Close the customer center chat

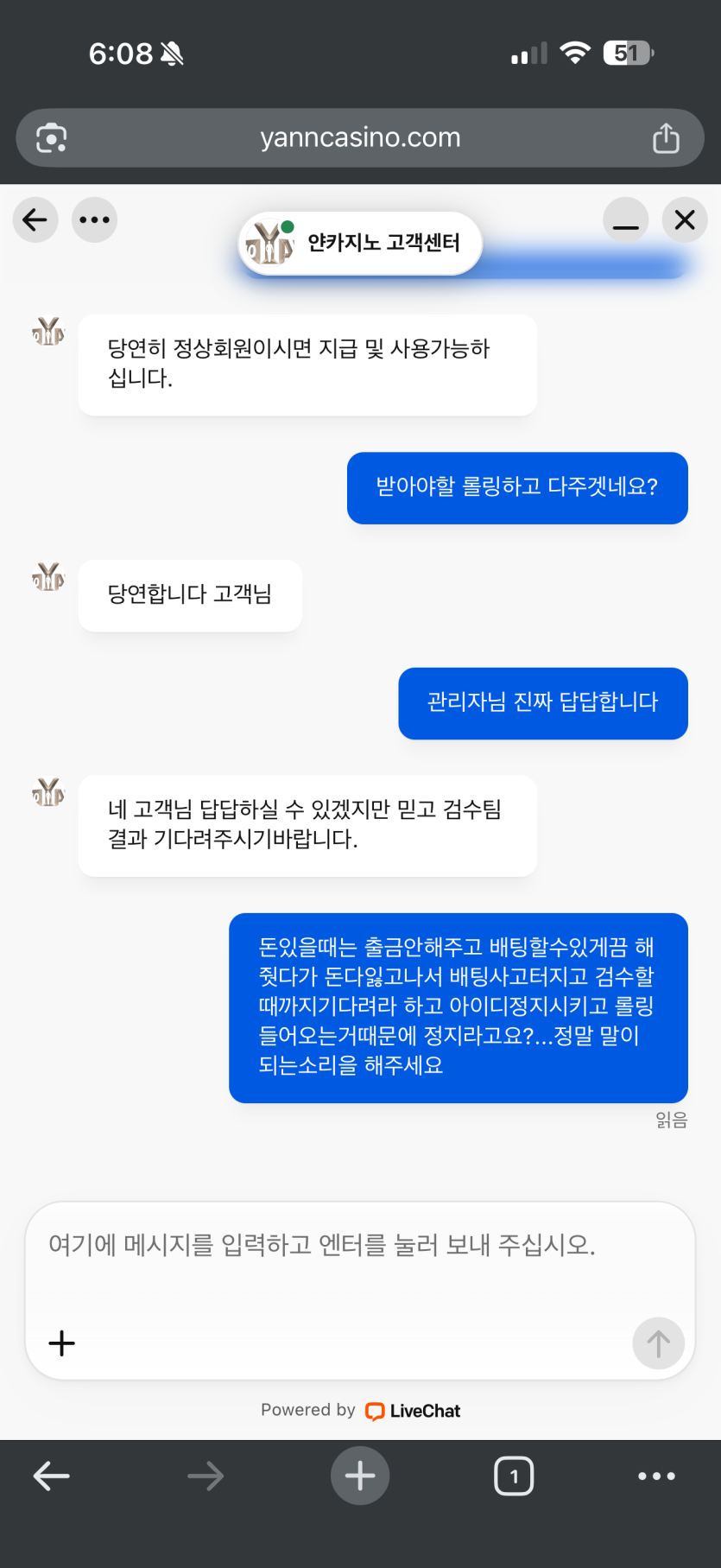tap(685, 220)
